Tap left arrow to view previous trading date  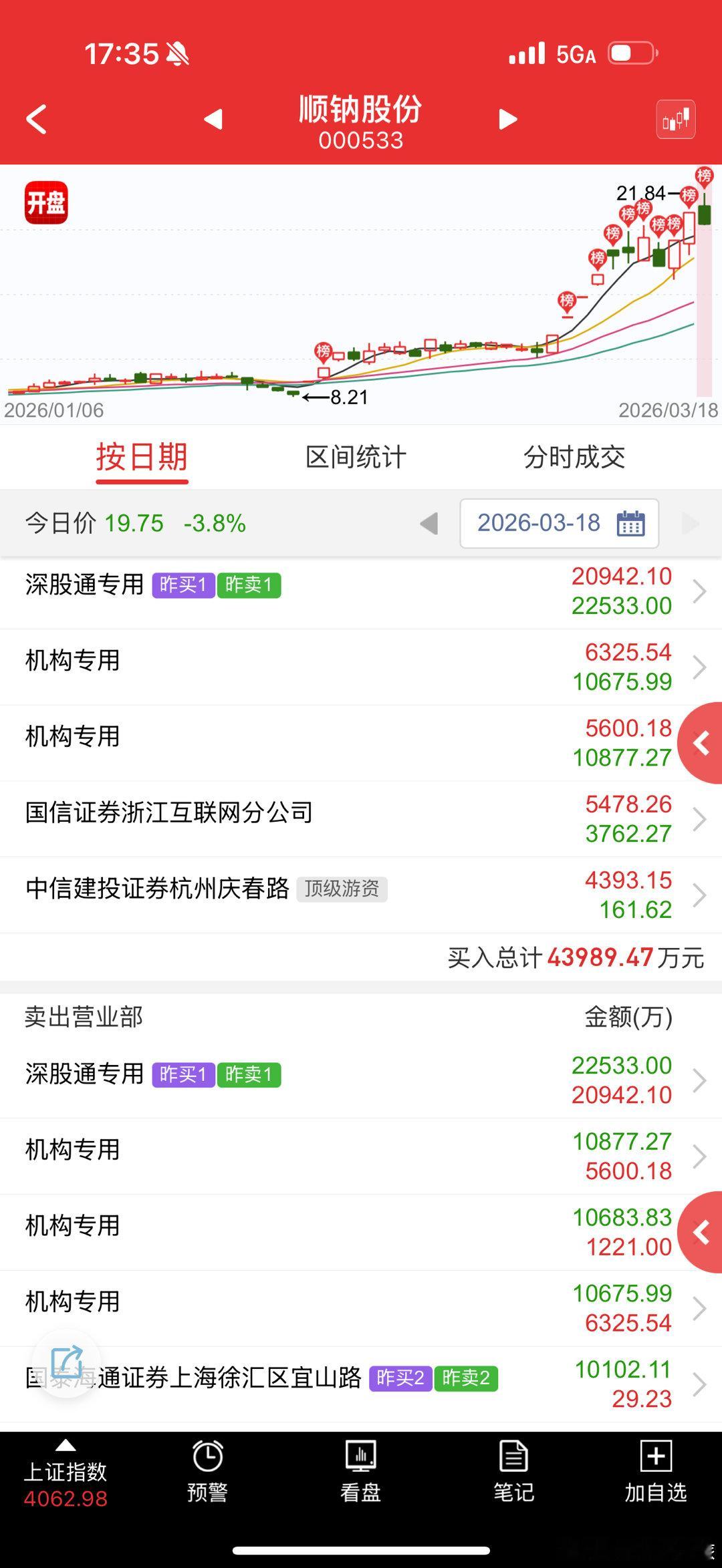(x=429, y=524)
